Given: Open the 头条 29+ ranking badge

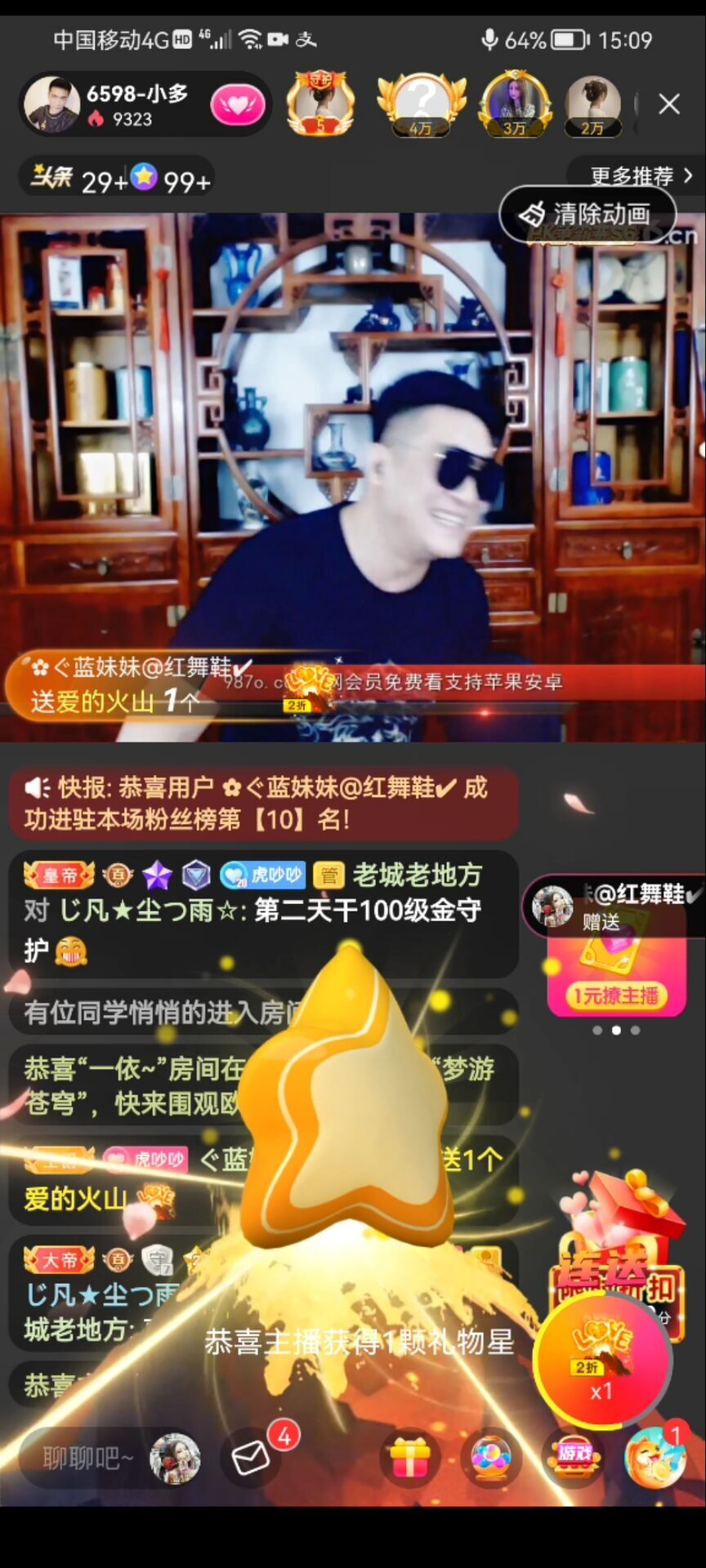Looking at the screenshot, I should tap(78, 178).
